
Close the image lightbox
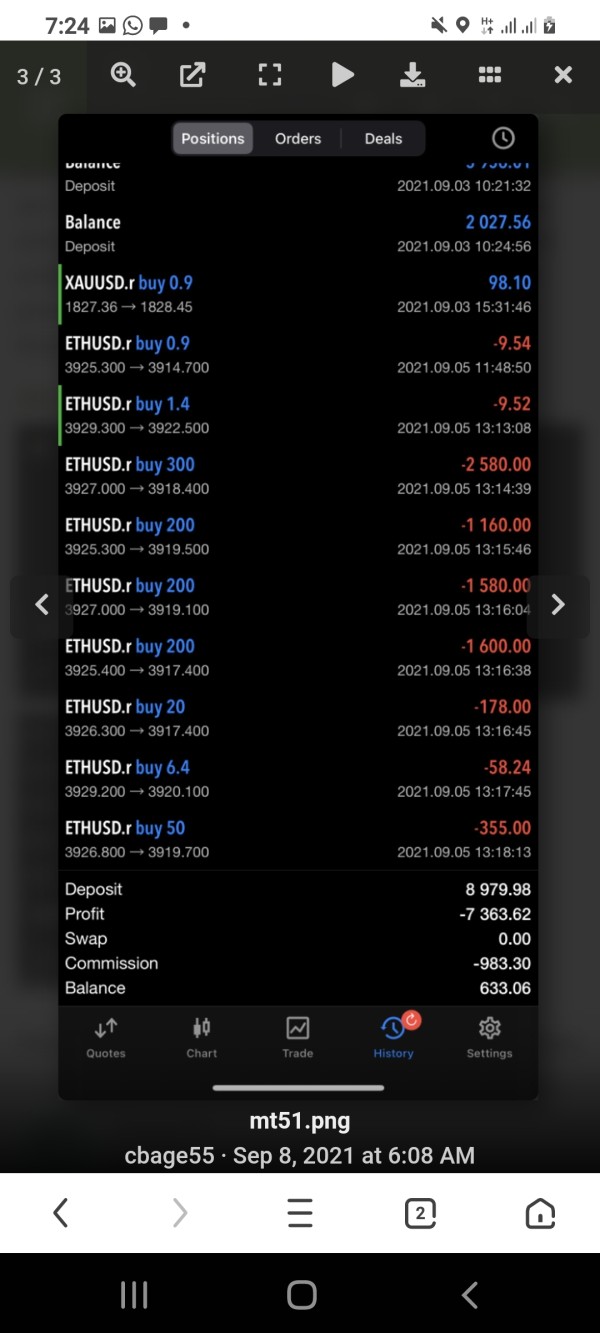[563, 75]
